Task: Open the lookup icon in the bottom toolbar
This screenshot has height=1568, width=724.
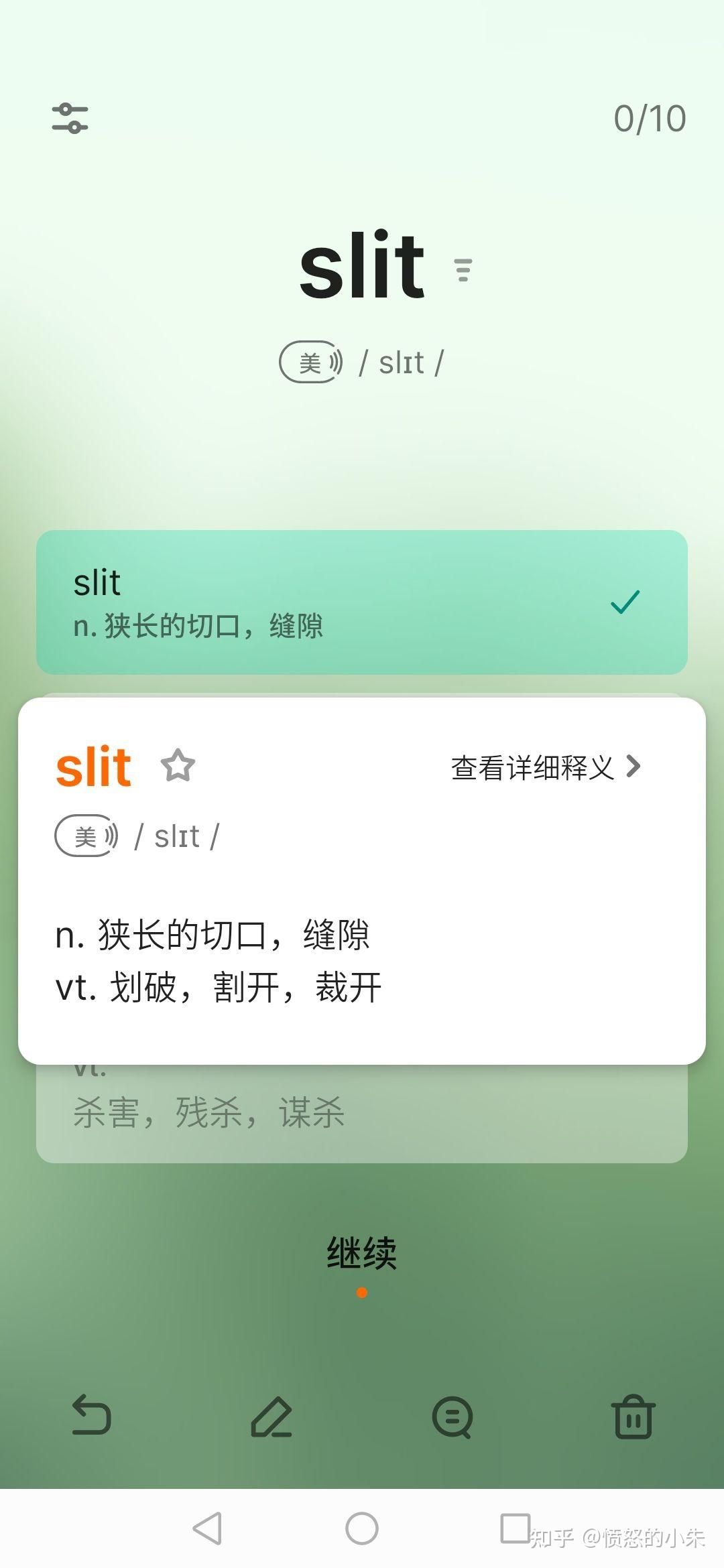Action: coord(452,1417)
